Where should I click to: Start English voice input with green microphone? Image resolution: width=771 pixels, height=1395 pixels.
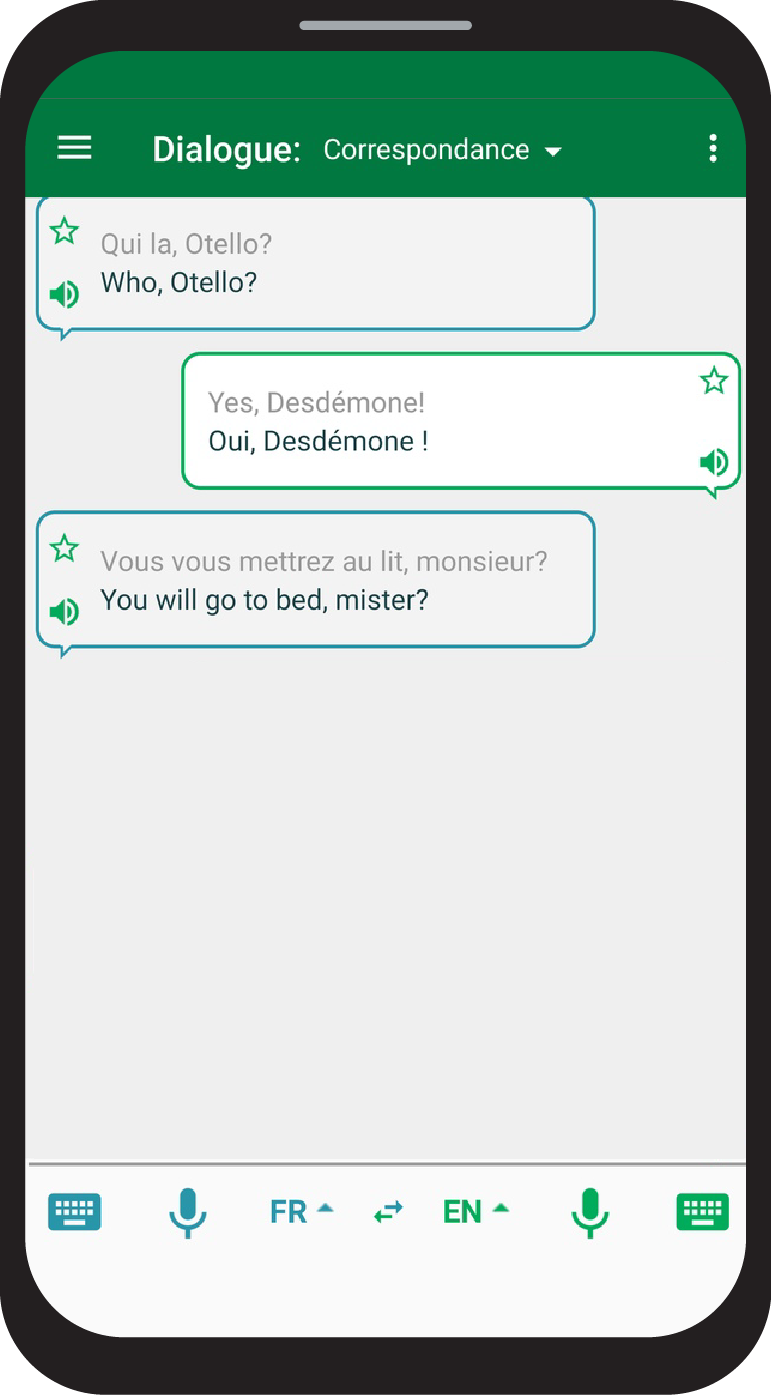click(590, 1213)
